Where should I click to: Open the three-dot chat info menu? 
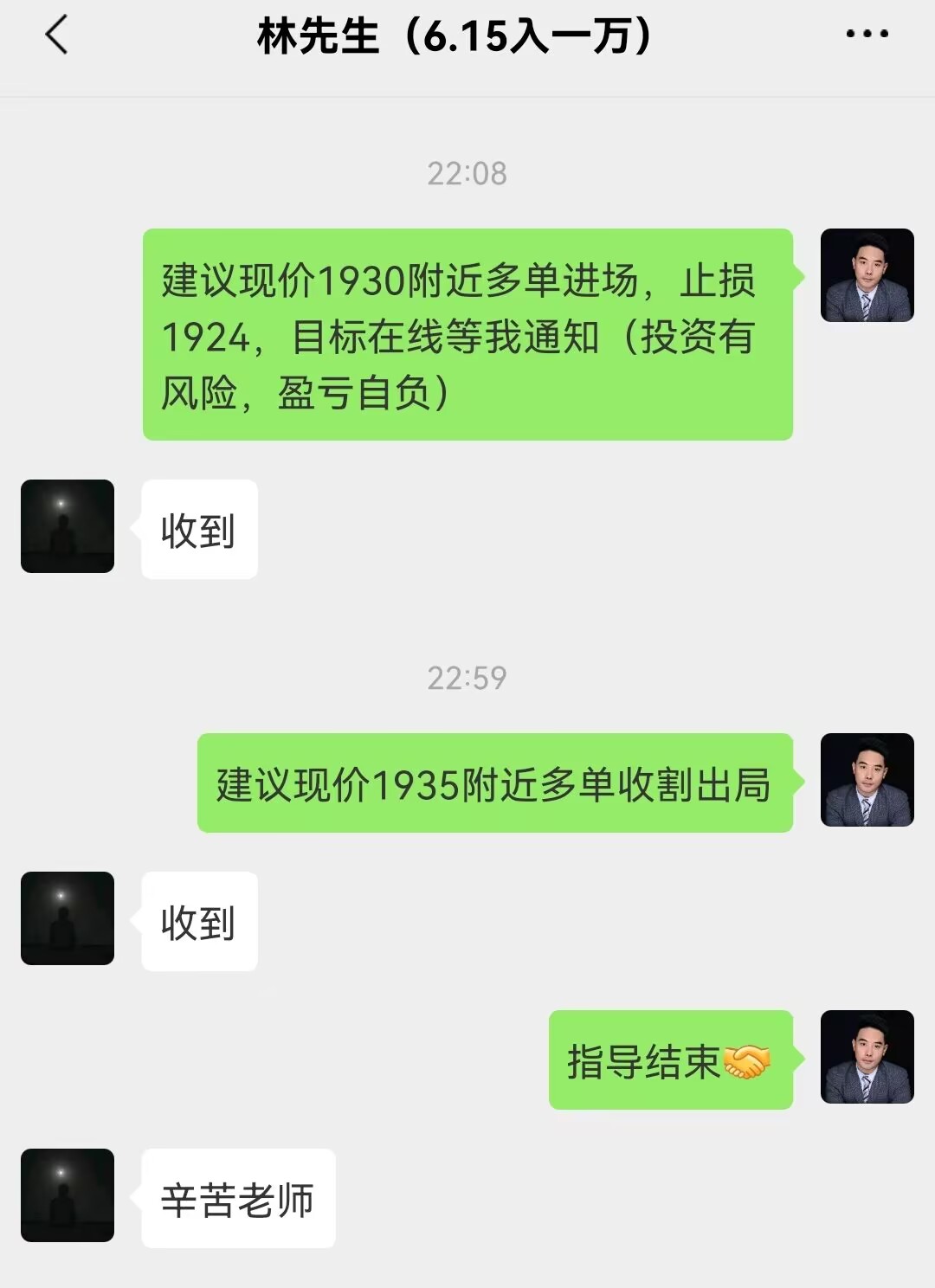(x=867, y=35)
